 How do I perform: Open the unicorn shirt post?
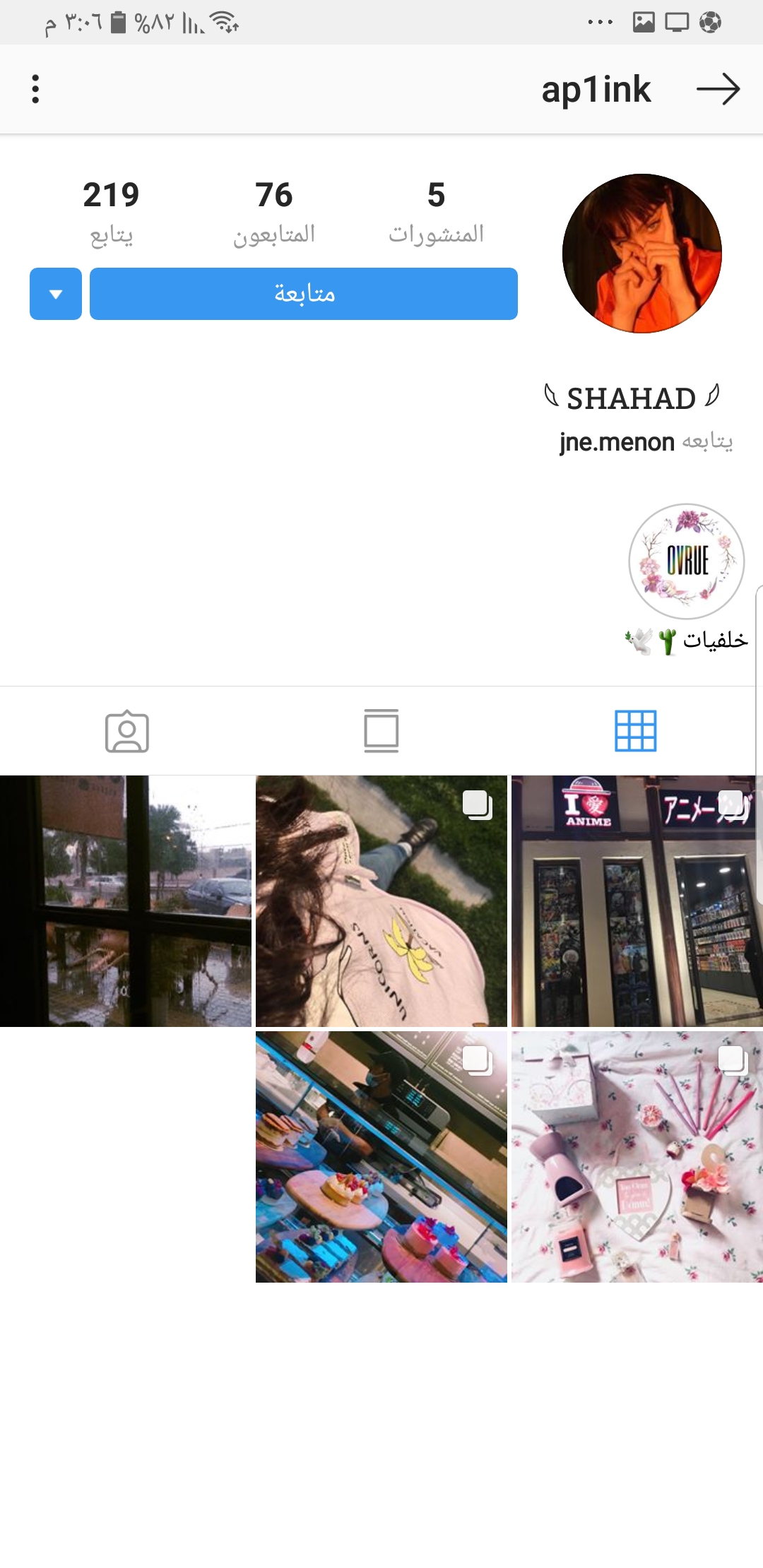381,901
